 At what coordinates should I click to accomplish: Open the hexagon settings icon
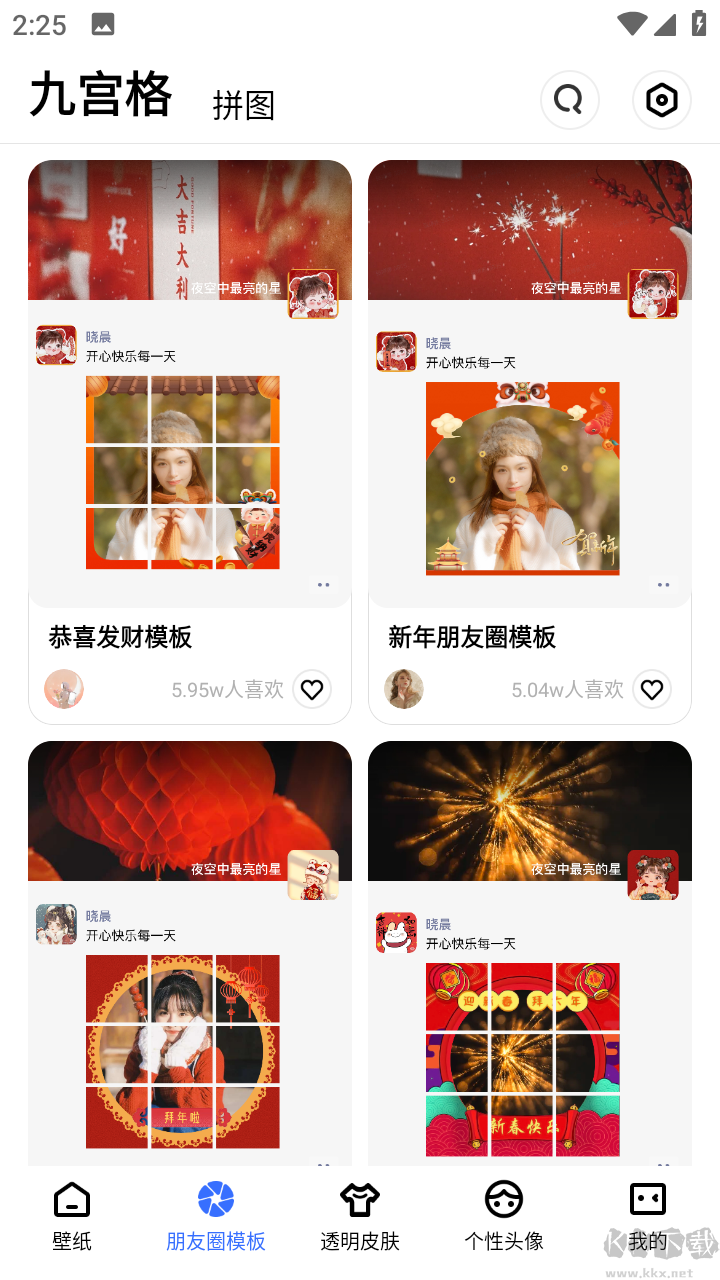(x=661, y=100)
